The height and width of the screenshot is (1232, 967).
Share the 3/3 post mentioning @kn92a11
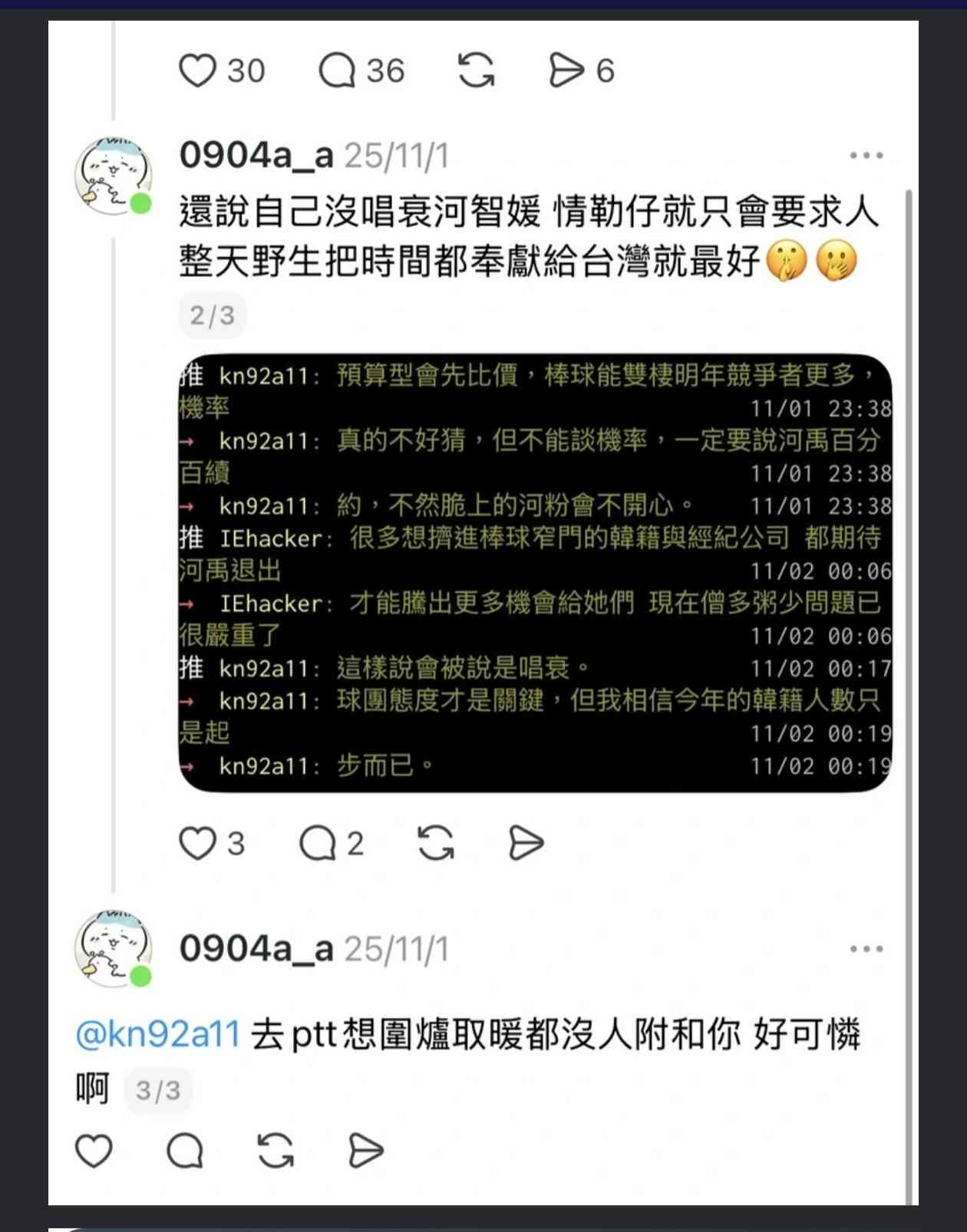click(x=365, y=1151)
